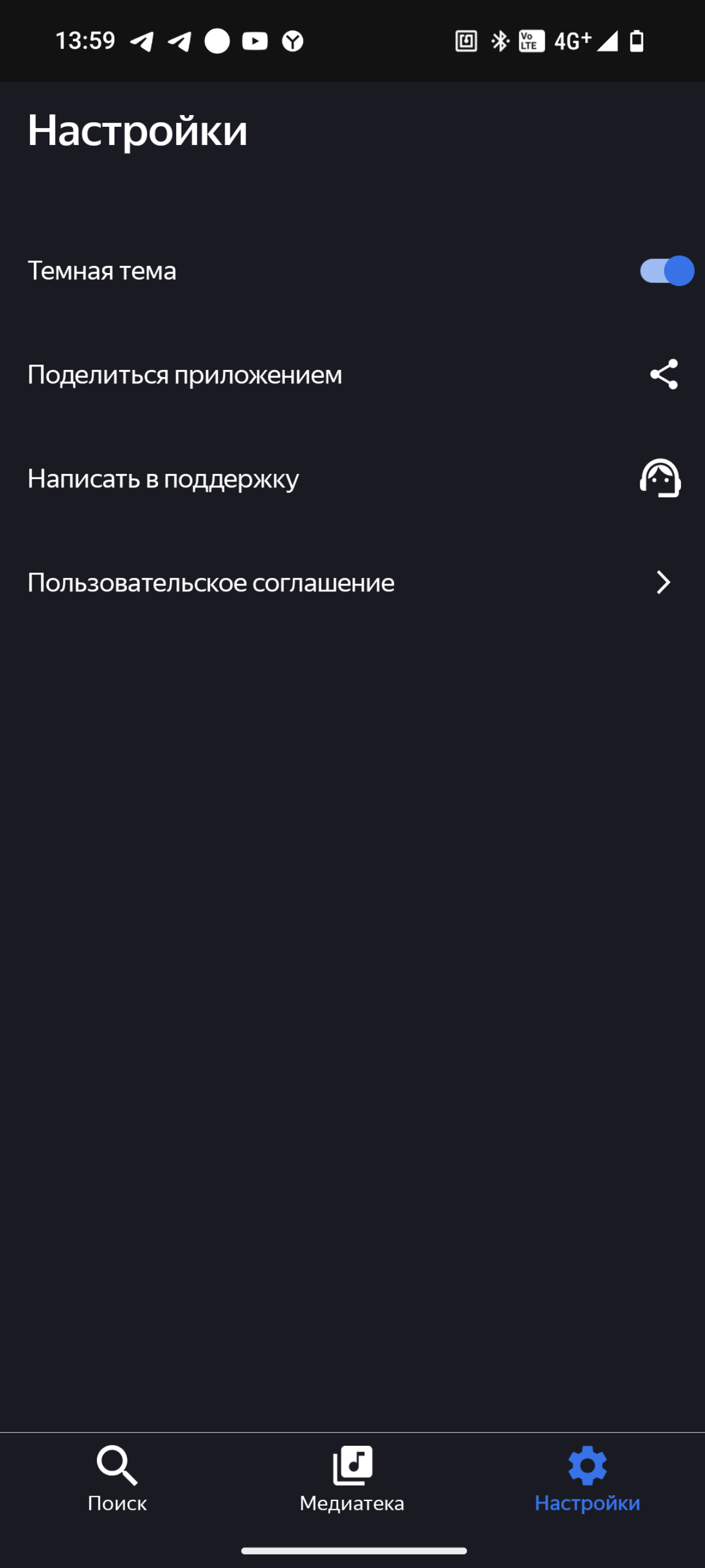Open Написать в поддержку

click(163, 479)
